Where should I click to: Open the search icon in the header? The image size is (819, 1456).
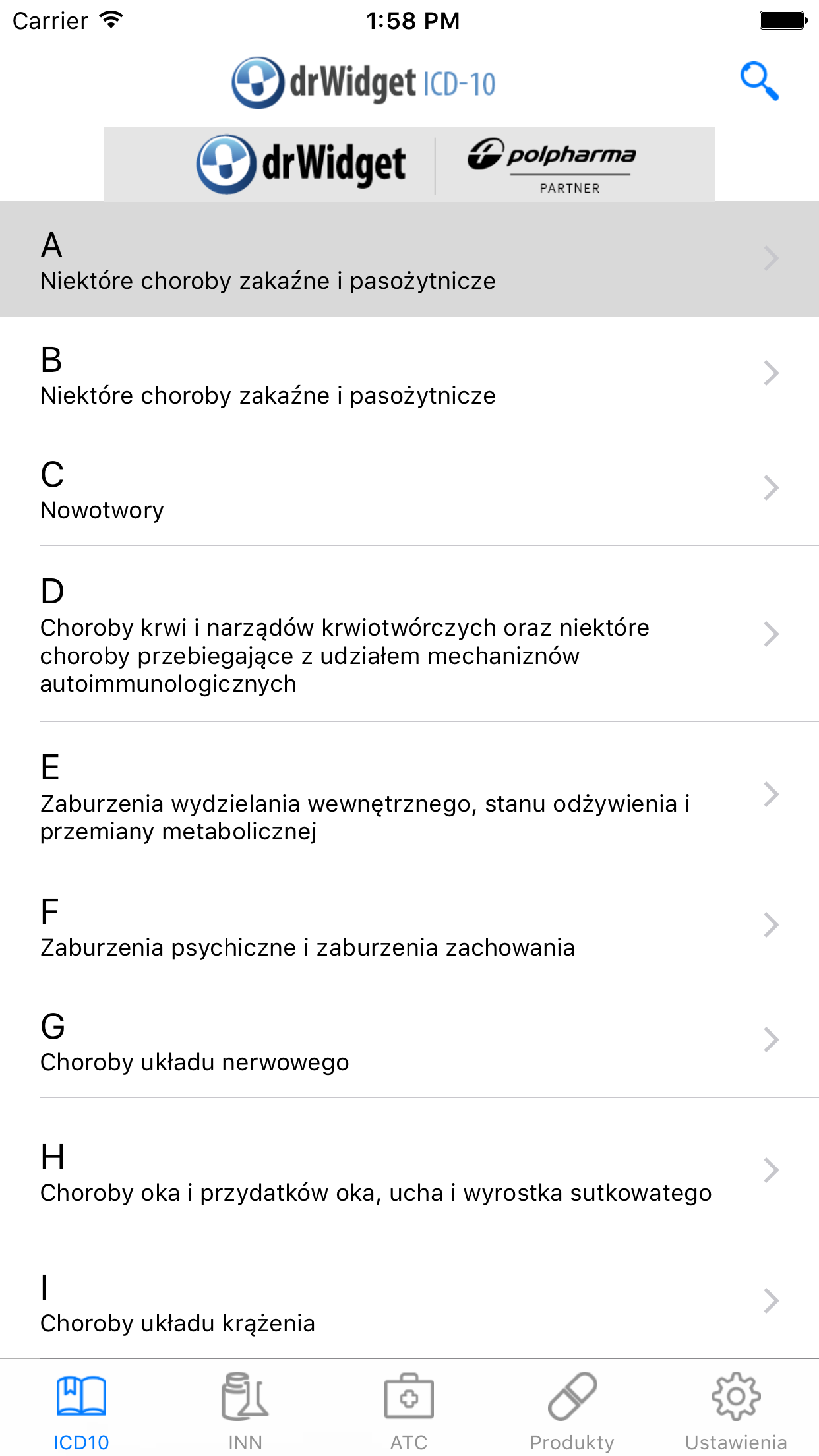coord(760,82)
